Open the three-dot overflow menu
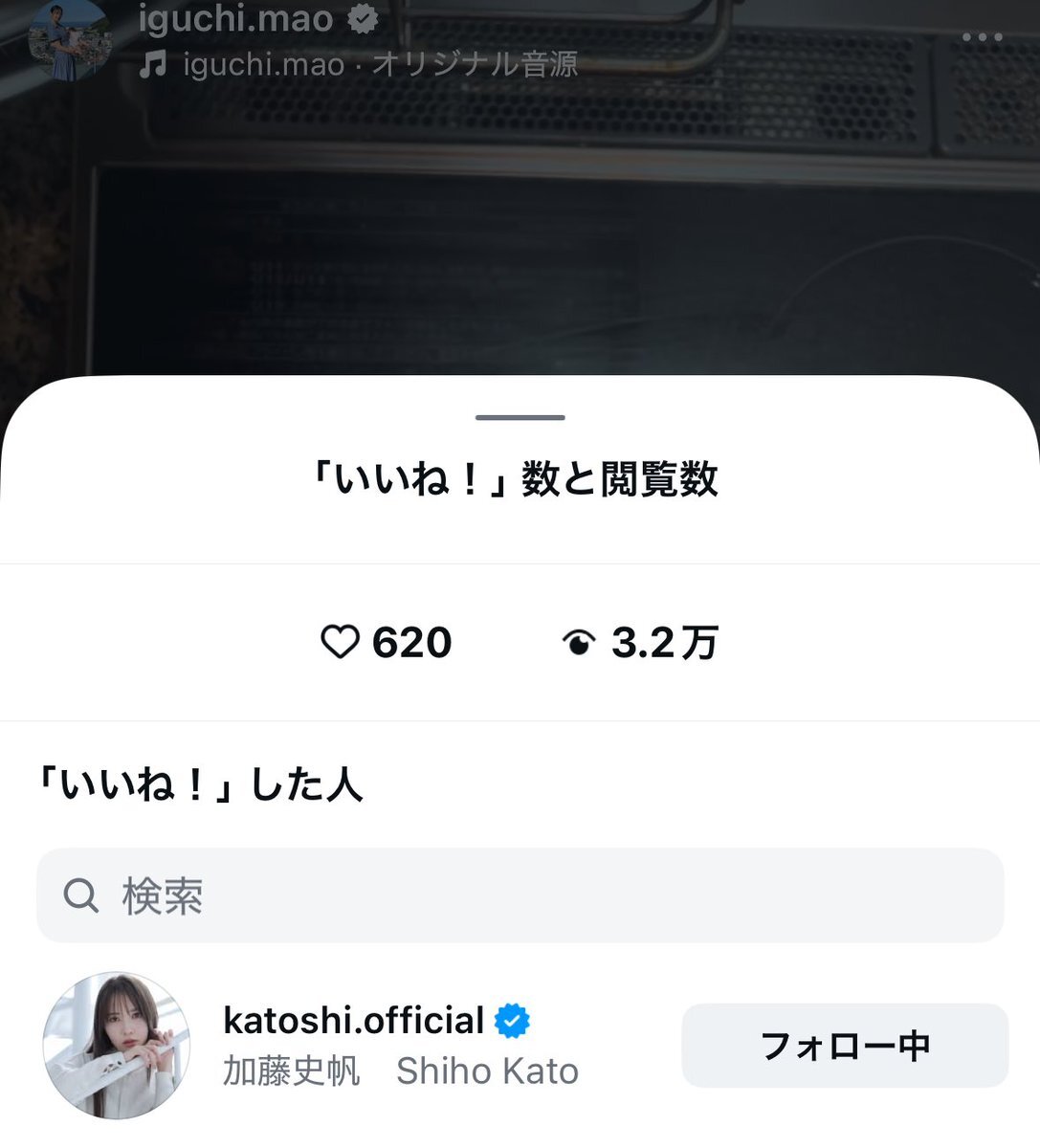1040x1148 pixels. [x=982, y=37]
